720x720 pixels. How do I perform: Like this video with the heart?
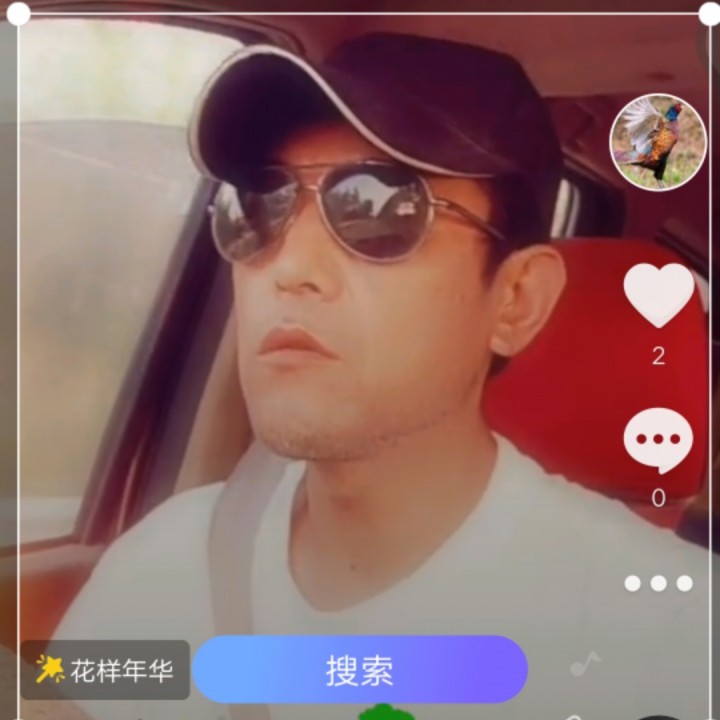pyautogui.click(x=658, y=296)
